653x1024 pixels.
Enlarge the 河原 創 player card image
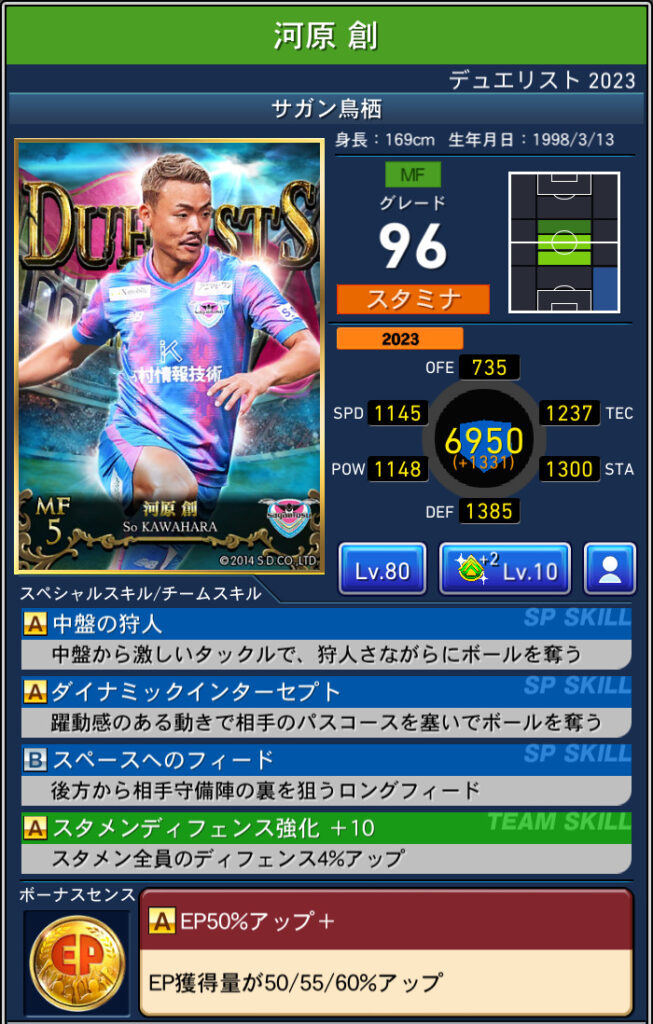click(x=168, y=356)
